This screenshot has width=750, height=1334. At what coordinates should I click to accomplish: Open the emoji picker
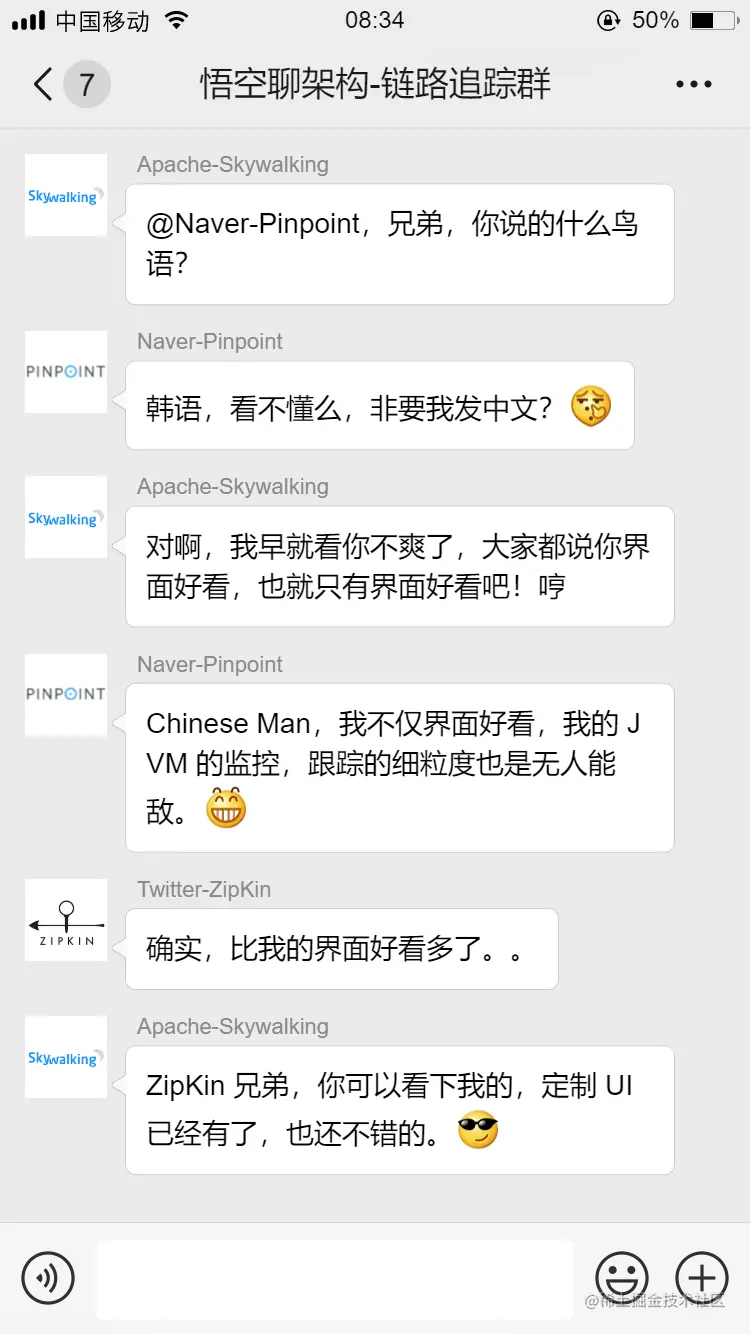[x=621, y=1277]
